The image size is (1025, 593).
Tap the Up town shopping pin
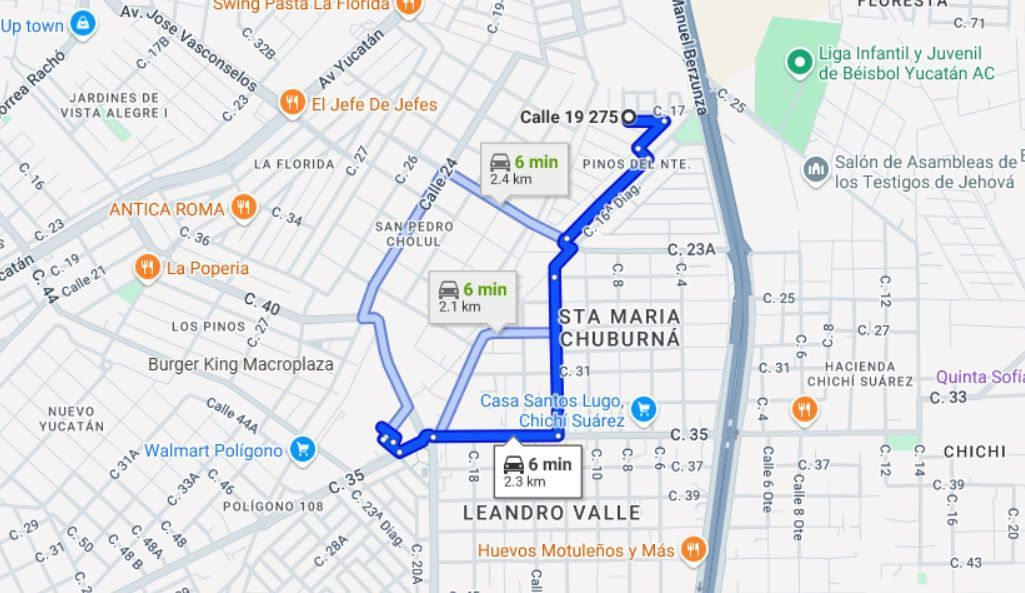pyautogui.click(x=83, y=24)
